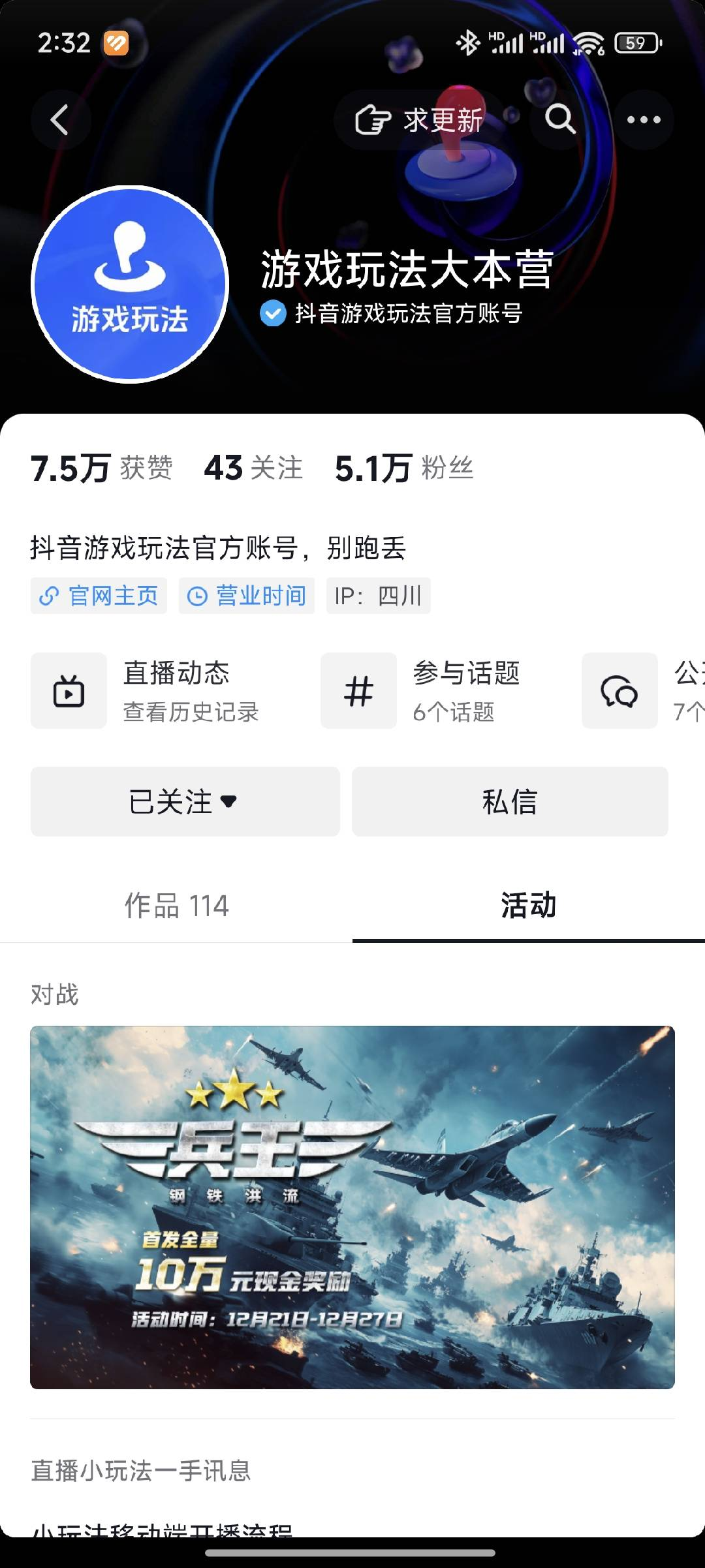Image resolution: width=705 pixels, height=1568 pixels.
Task: Open 直播动态 history records
Action: [157, 691]
